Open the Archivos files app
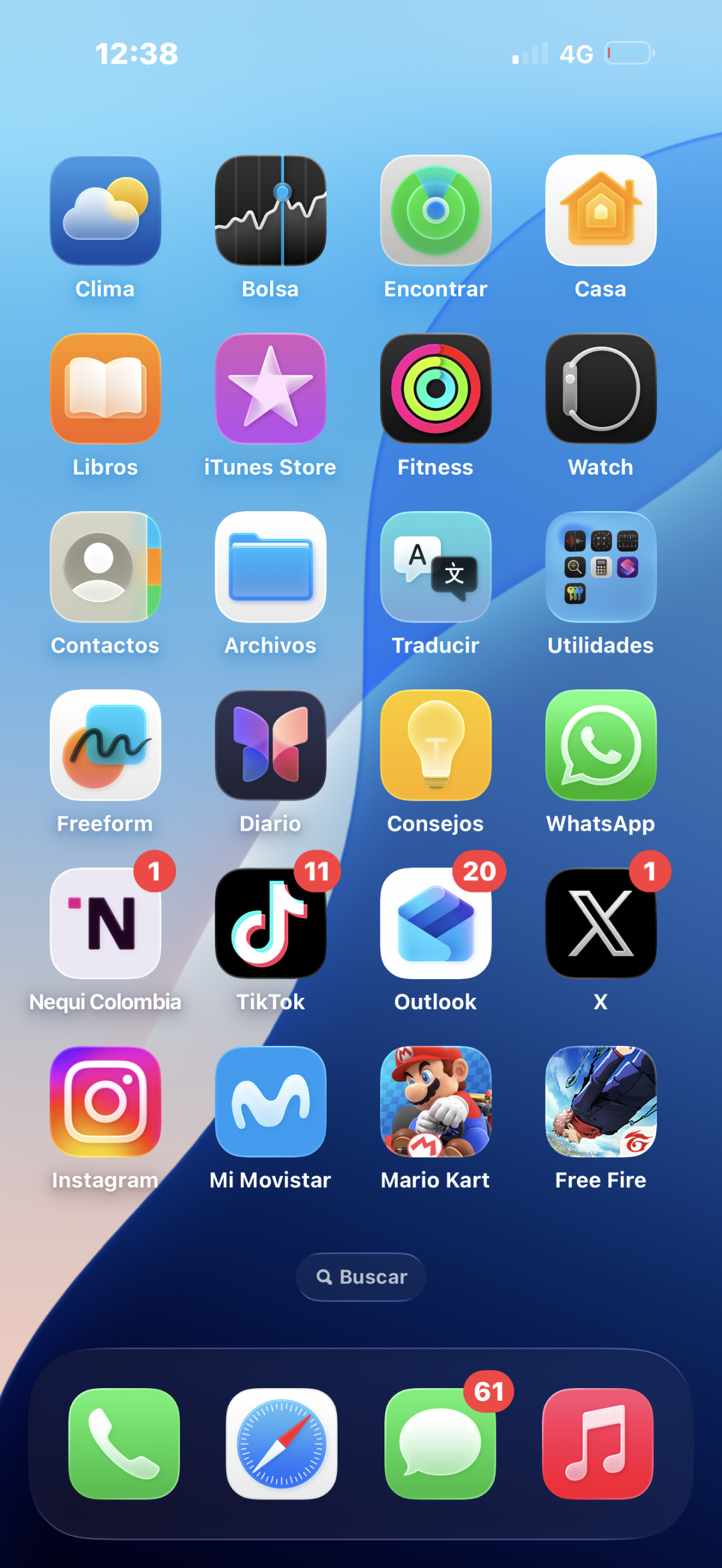This screenshot has height=1568, width=722. 270,567
